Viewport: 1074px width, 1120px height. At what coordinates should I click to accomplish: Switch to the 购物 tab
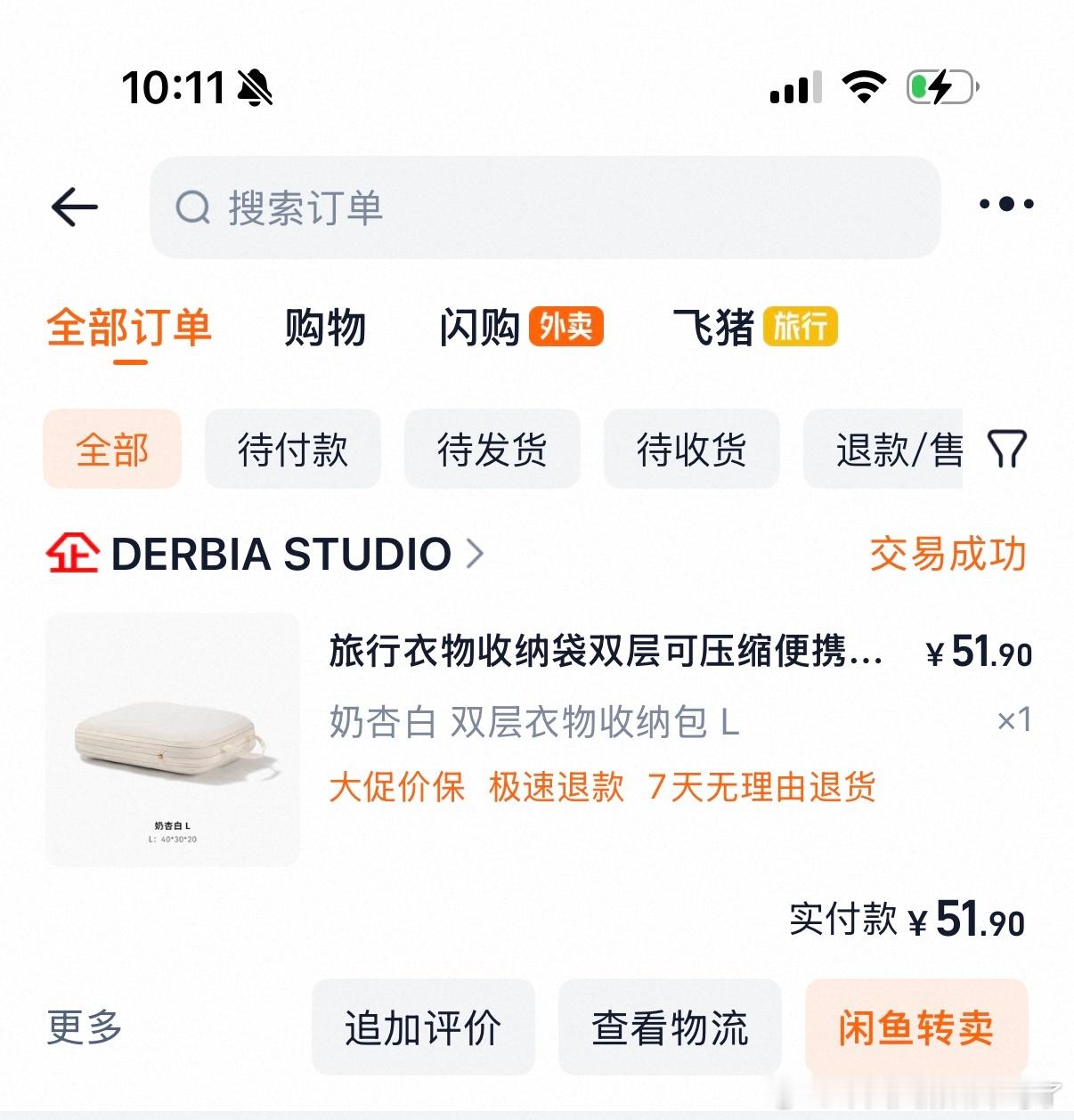[325, 327]
